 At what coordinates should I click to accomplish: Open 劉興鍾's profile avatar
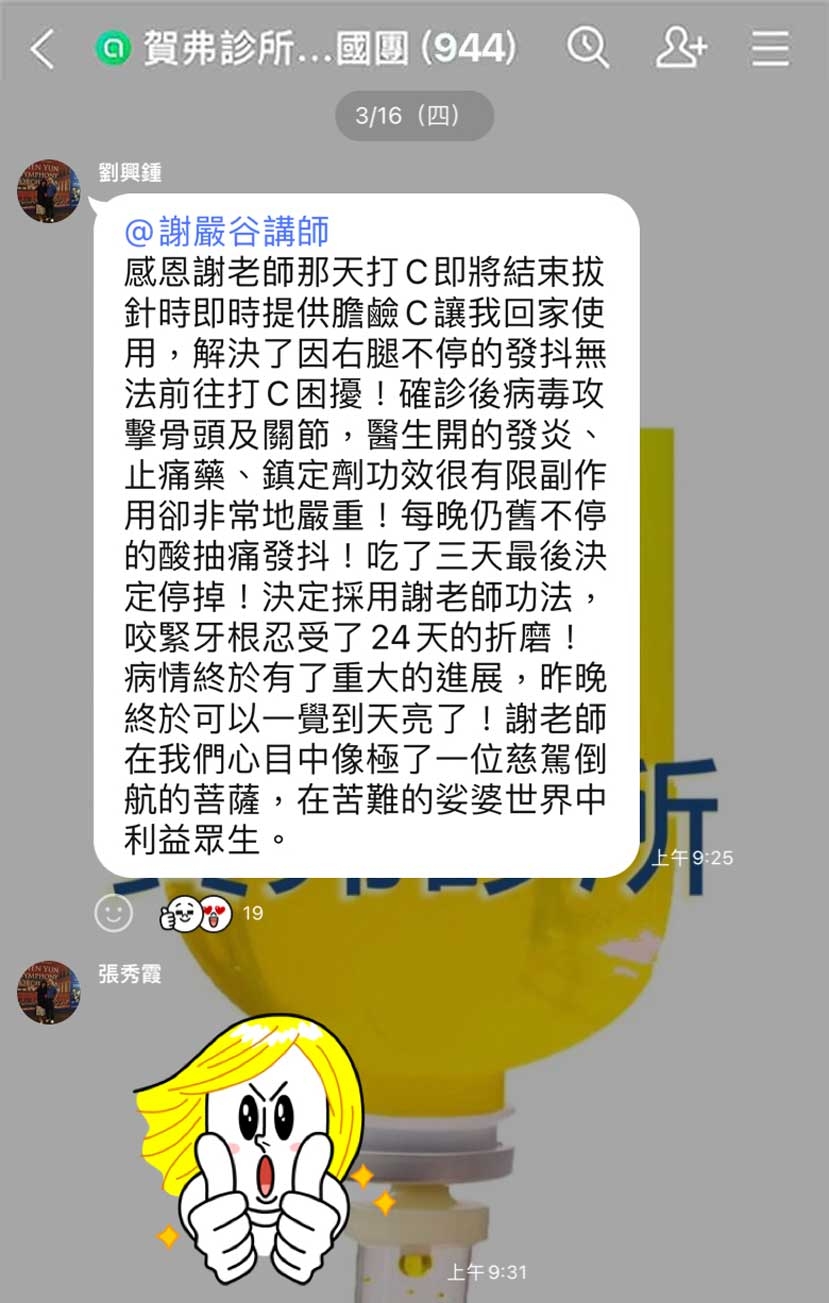coord(48,190)
